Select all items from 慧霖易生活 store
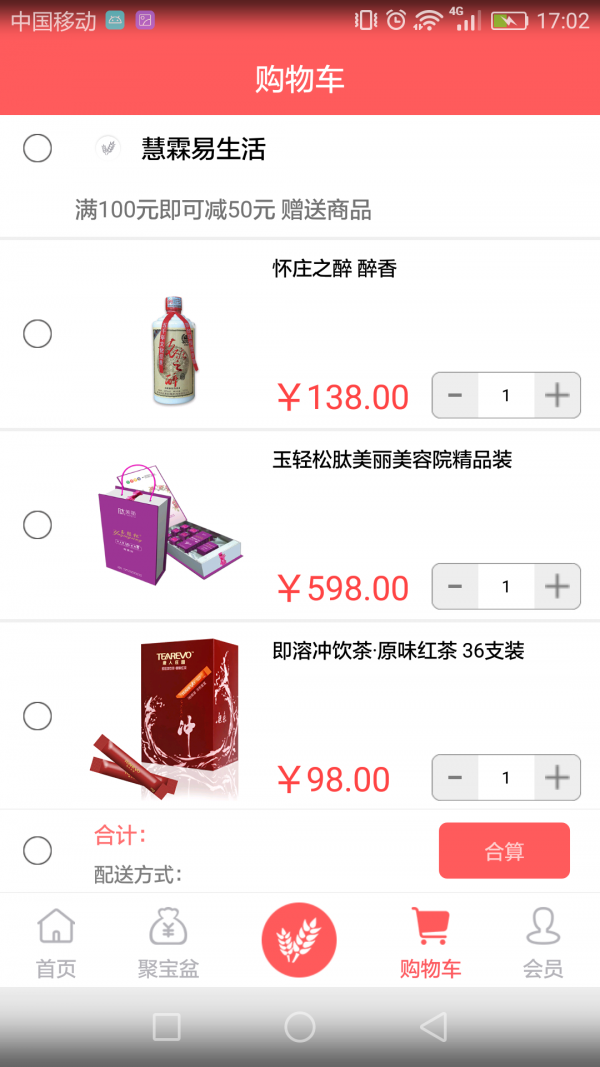600x1067 pixels. [37, 149]
